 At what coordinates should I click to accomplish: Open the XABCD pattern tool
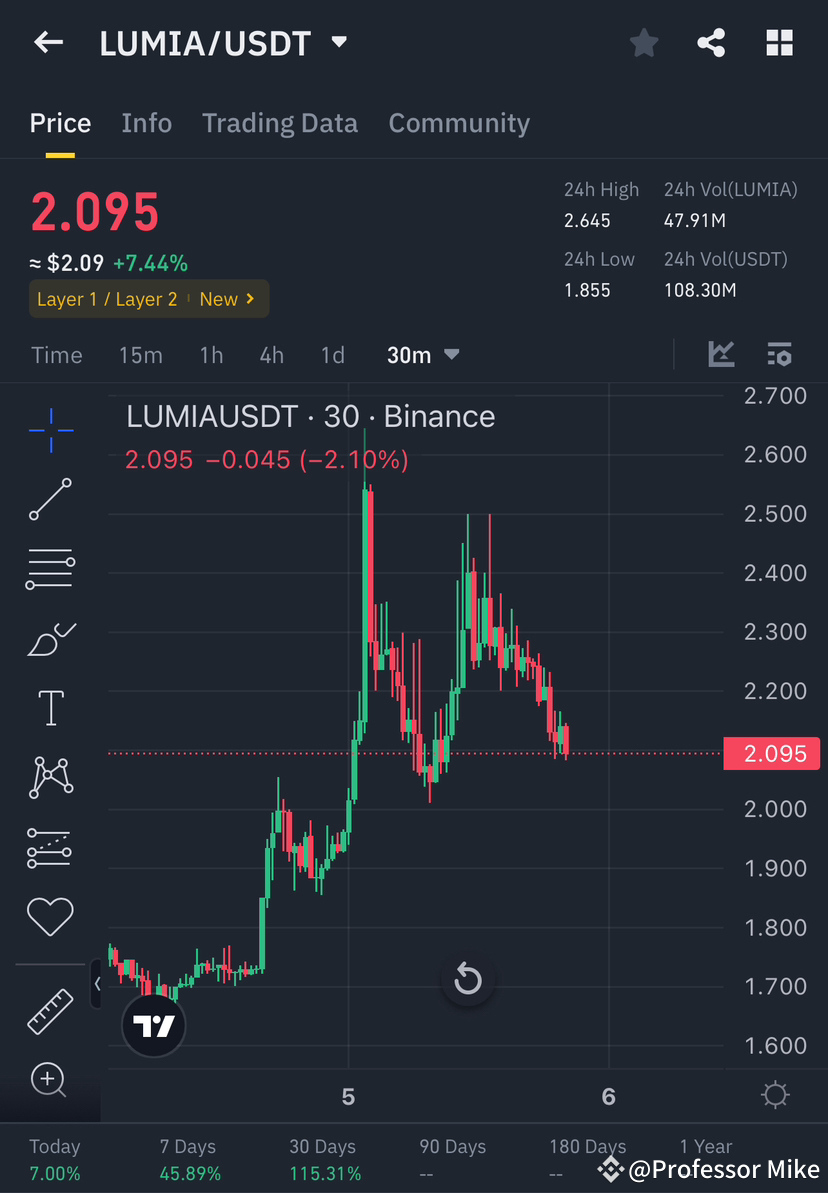coord(50,776)
